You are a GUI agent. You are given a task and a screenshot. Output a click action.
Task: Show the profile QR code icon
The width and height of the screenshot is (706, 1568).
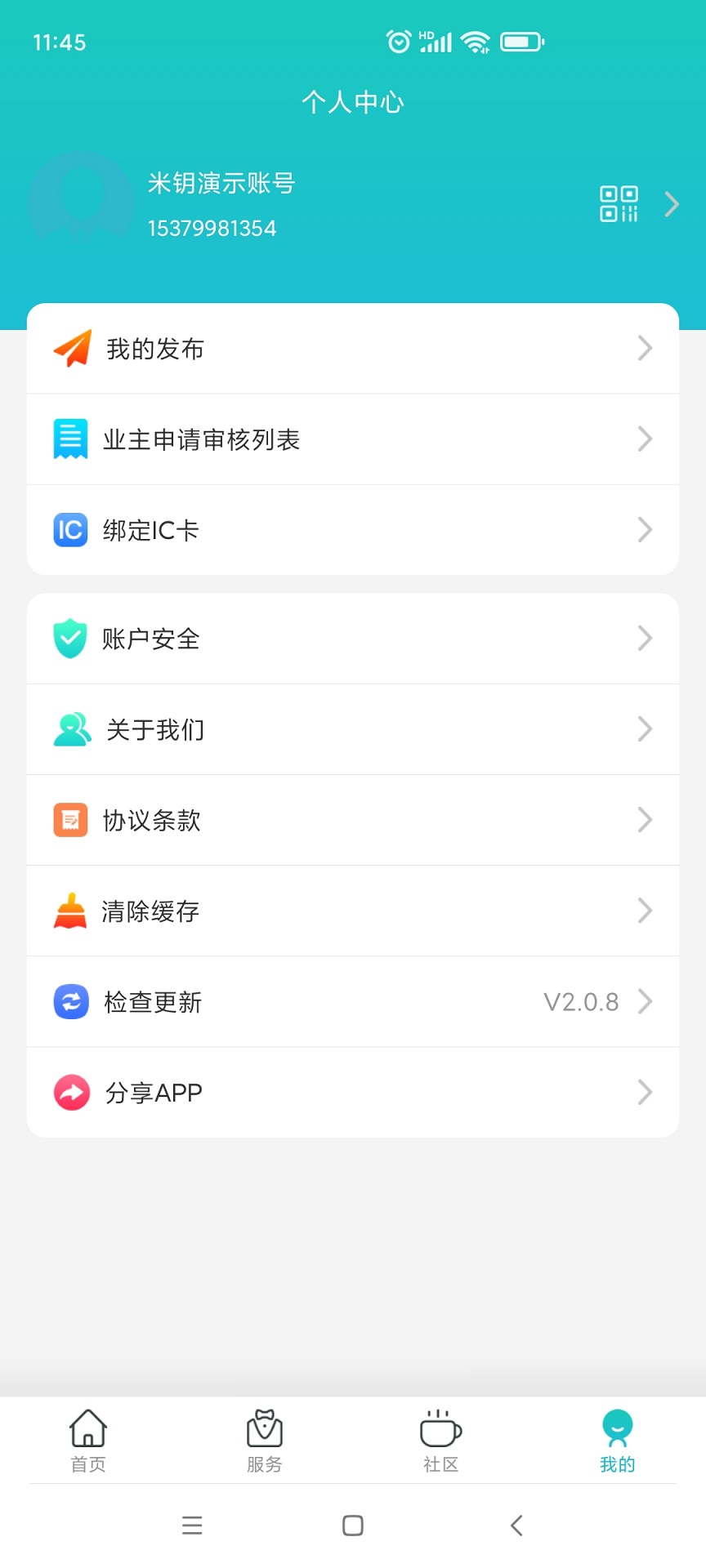(x=619, y=204)
